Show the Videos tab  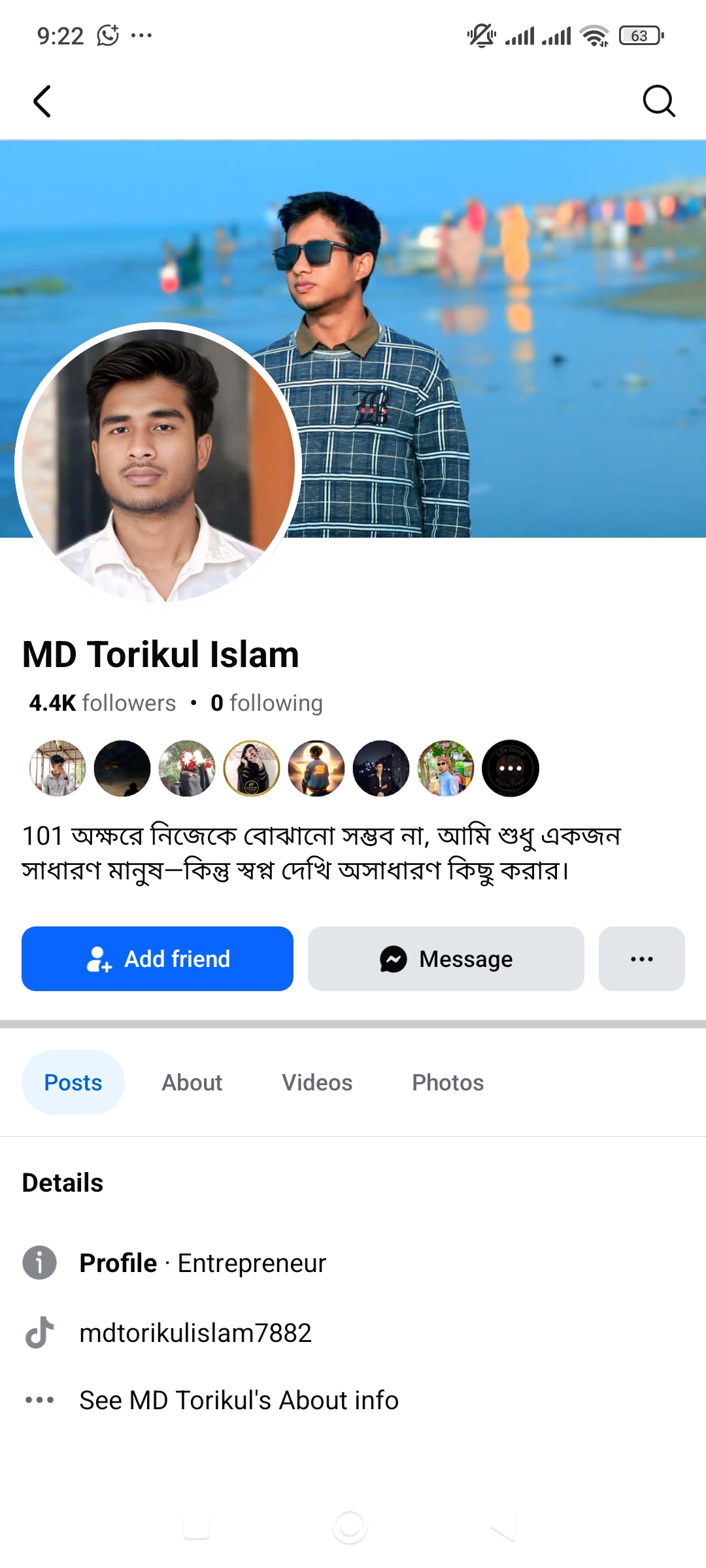(317, 1083)
